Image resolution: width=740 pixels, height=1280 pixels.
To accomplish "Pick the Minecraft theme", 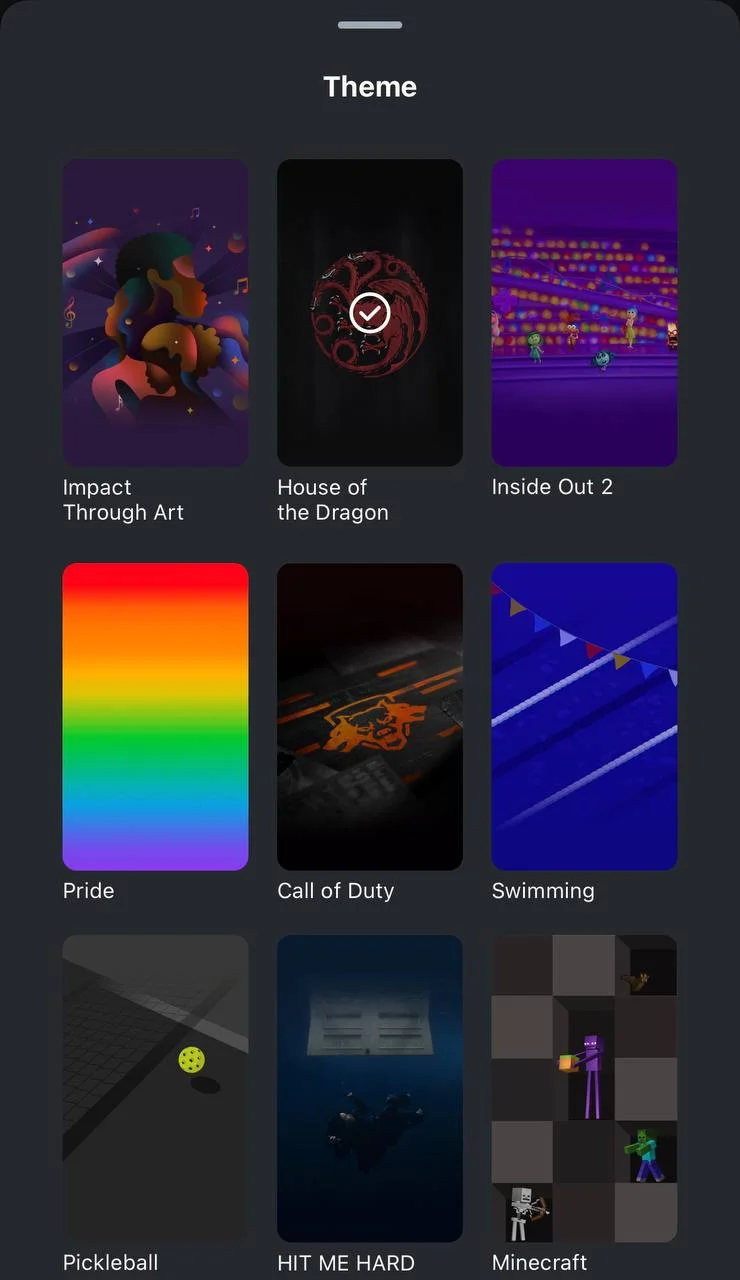I will pos(584,1088).
